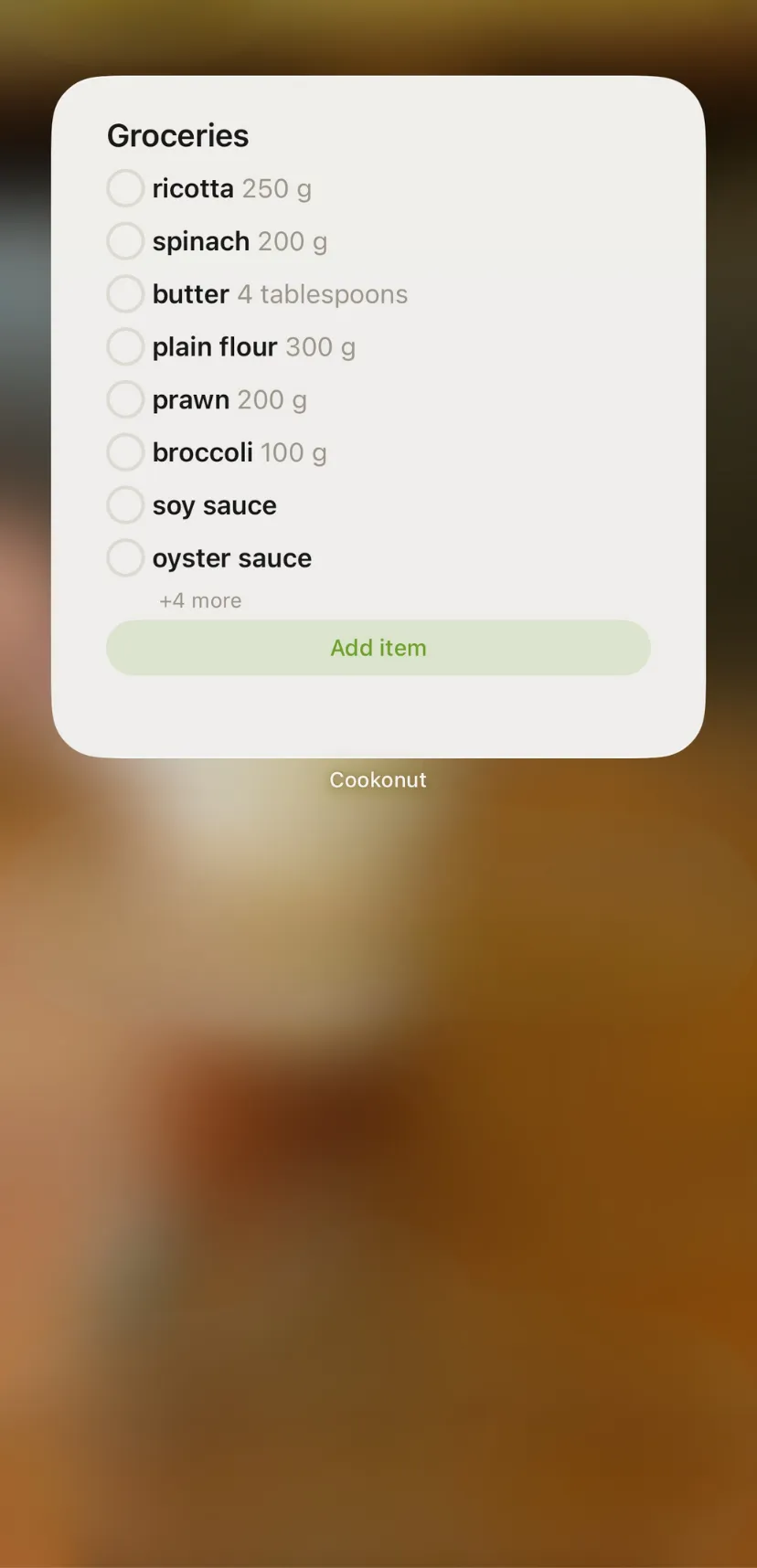The width and height of the screenshot is (757, 1568).
Task: Tap the plain flour item name
Action: pos(215,346)
